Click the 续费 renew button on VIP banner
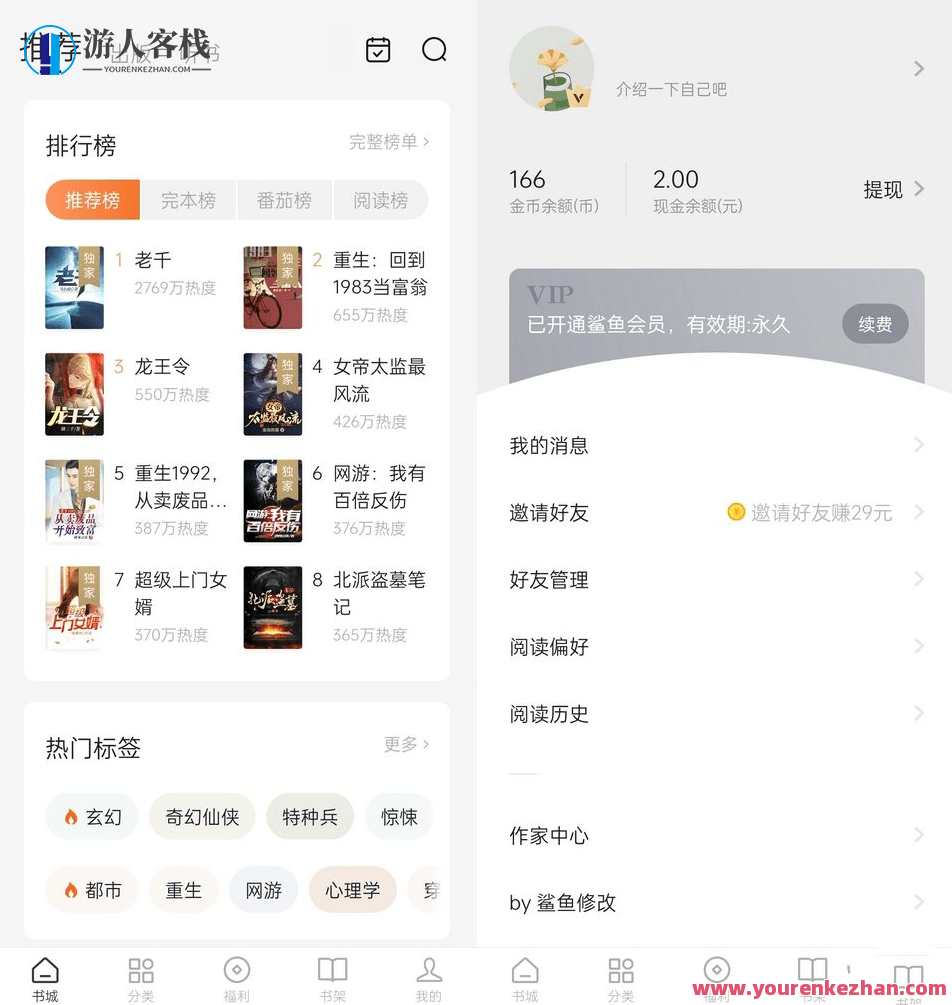Screen dimensions: 952x1005 point(874,324)
